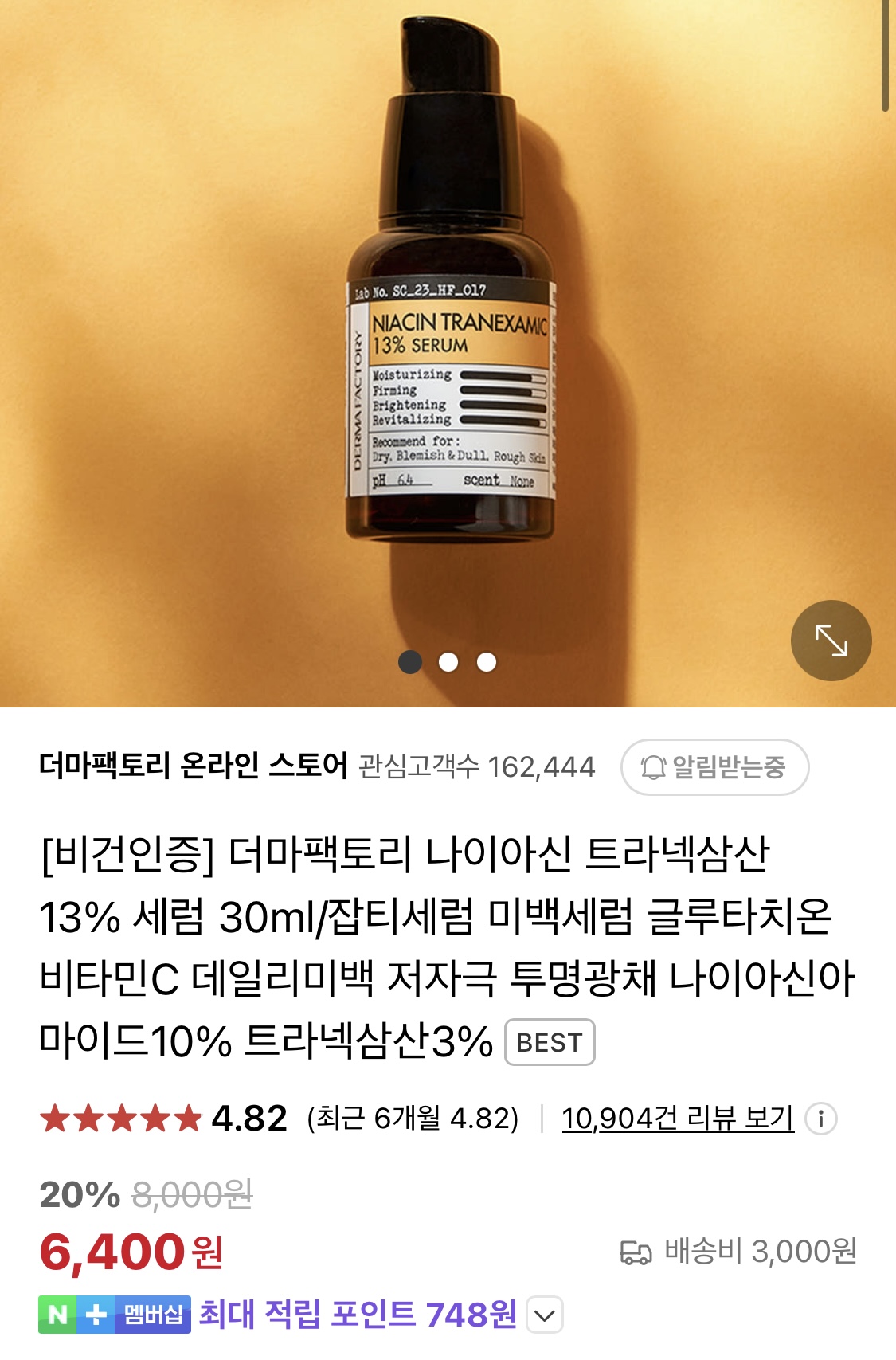The height and width of the screenshot is (1360, 896).
Task: Expand 최대 적립 포인트 748원 details
Action: tap(545, 1315)
